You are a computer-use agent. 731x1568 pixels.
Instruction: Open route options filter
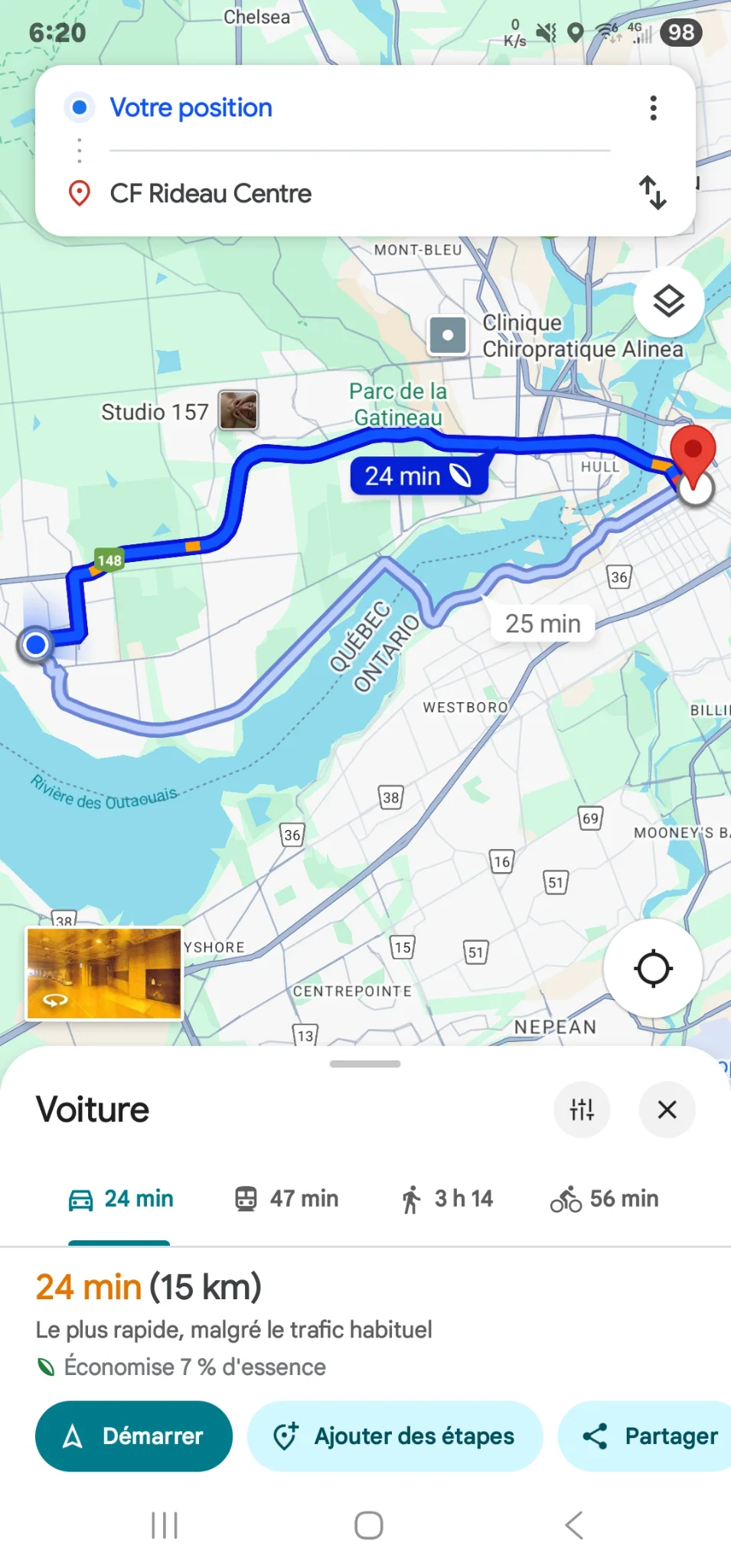pyautogui.click(x=582, y=1109)
